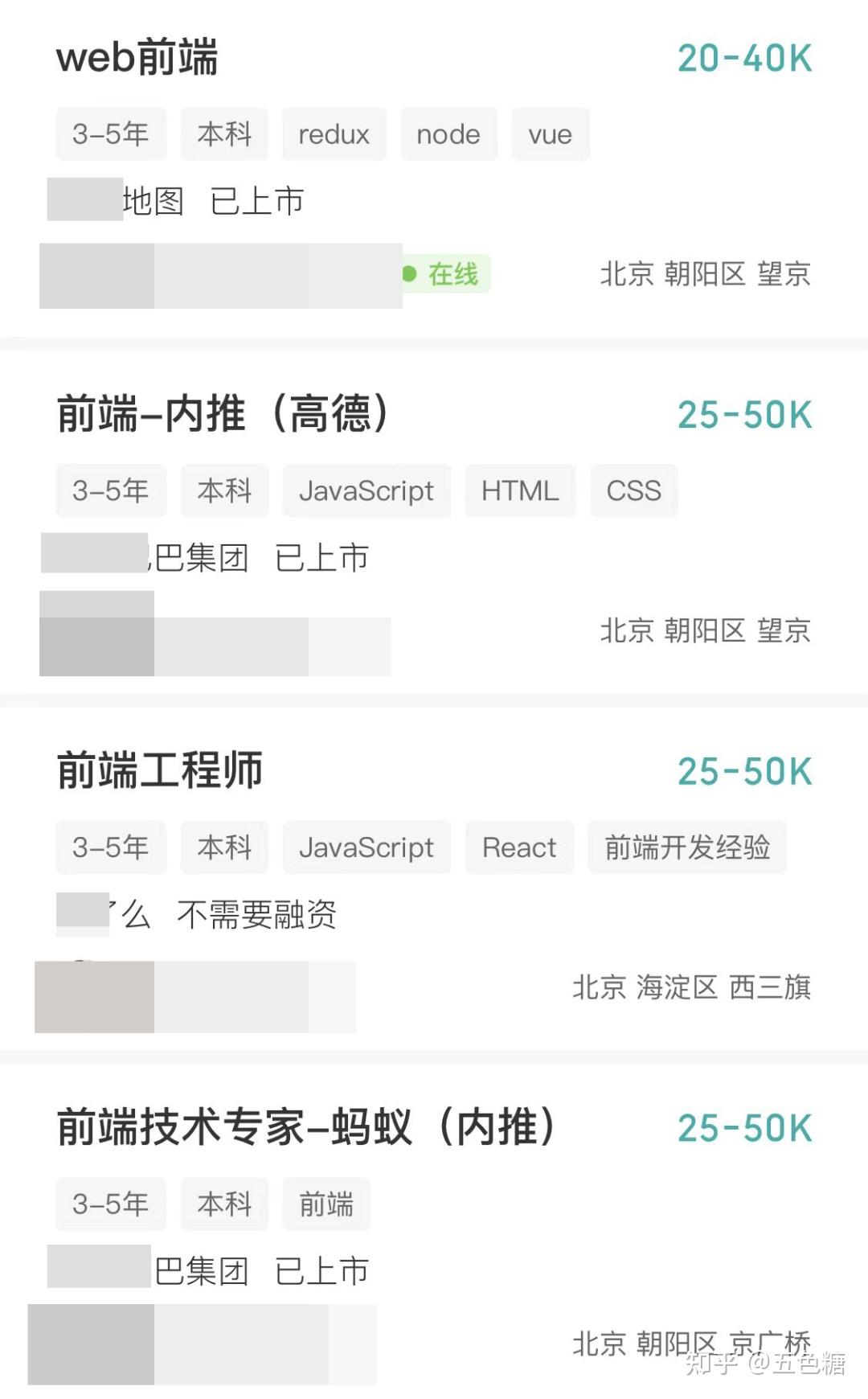The width and height of the screenshot is (868, 1399).
Task: Open the 前端-内推（高德）job listing
Action: (x=223, y=414)
